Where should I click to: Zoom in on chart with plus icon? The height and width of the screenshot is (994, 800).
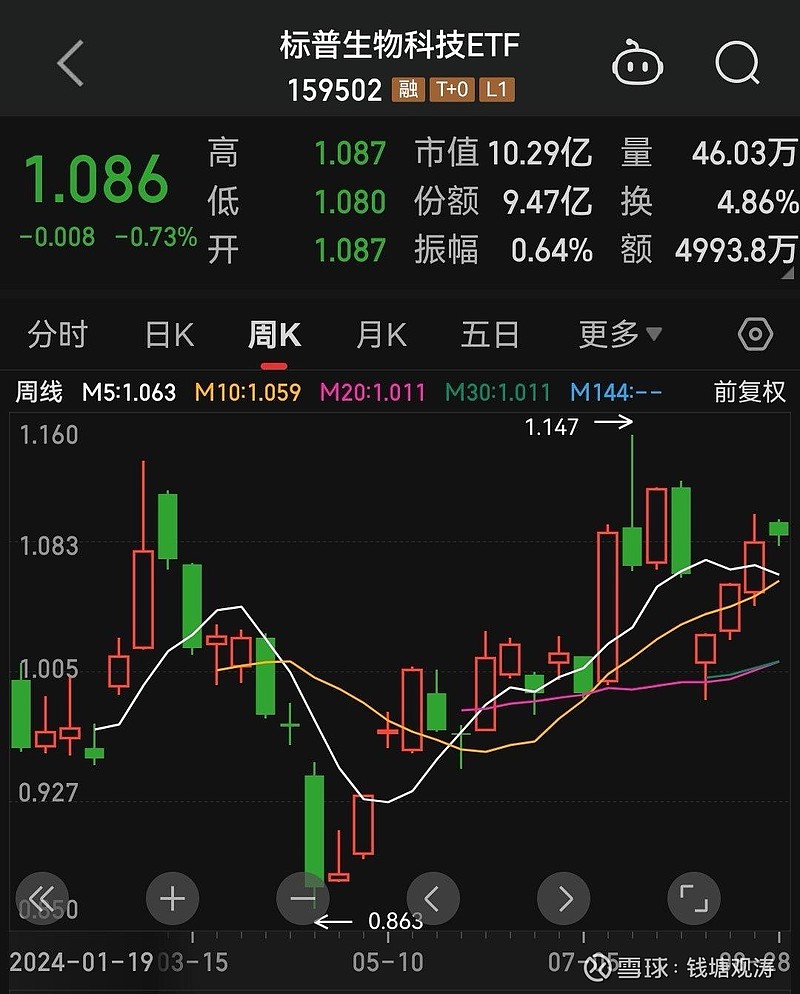coord(172,898)
